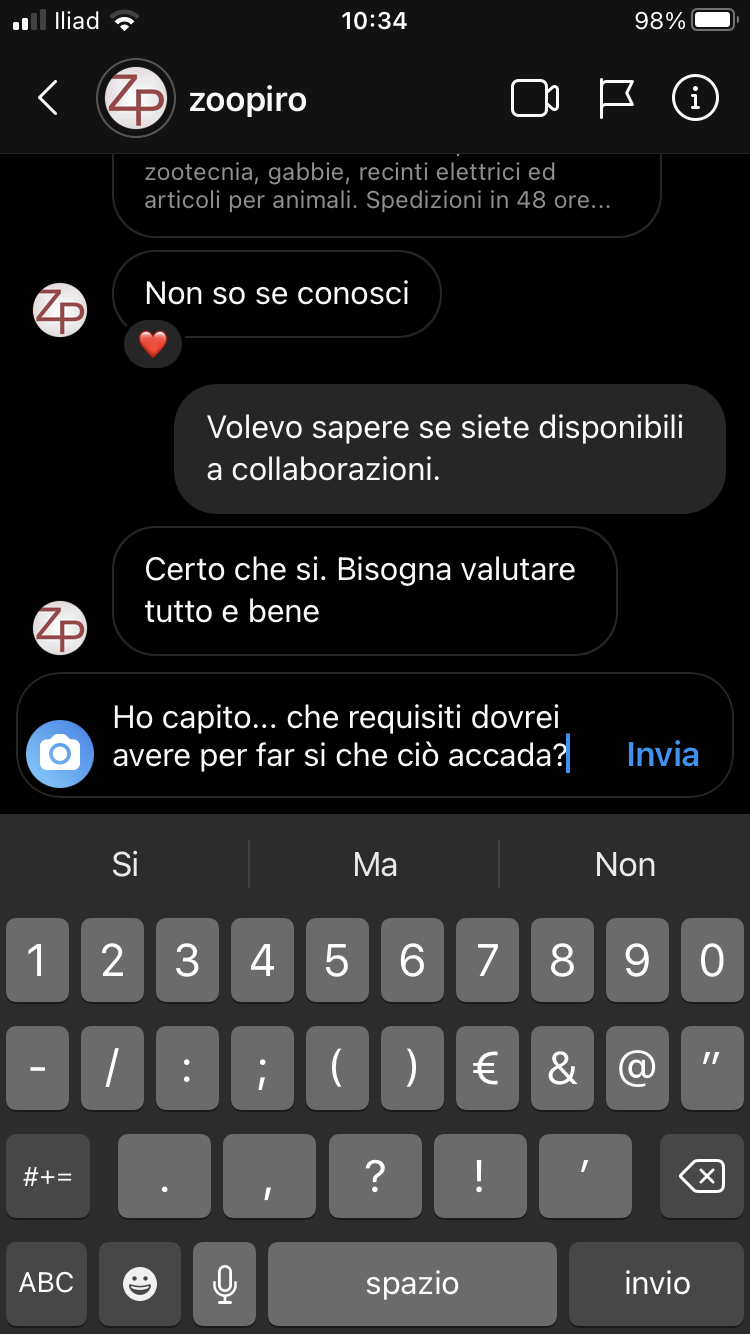Viewport: 750px width, 1334px height.
Task: Go back from the zoopiro chat
Action: pos(47,98)
